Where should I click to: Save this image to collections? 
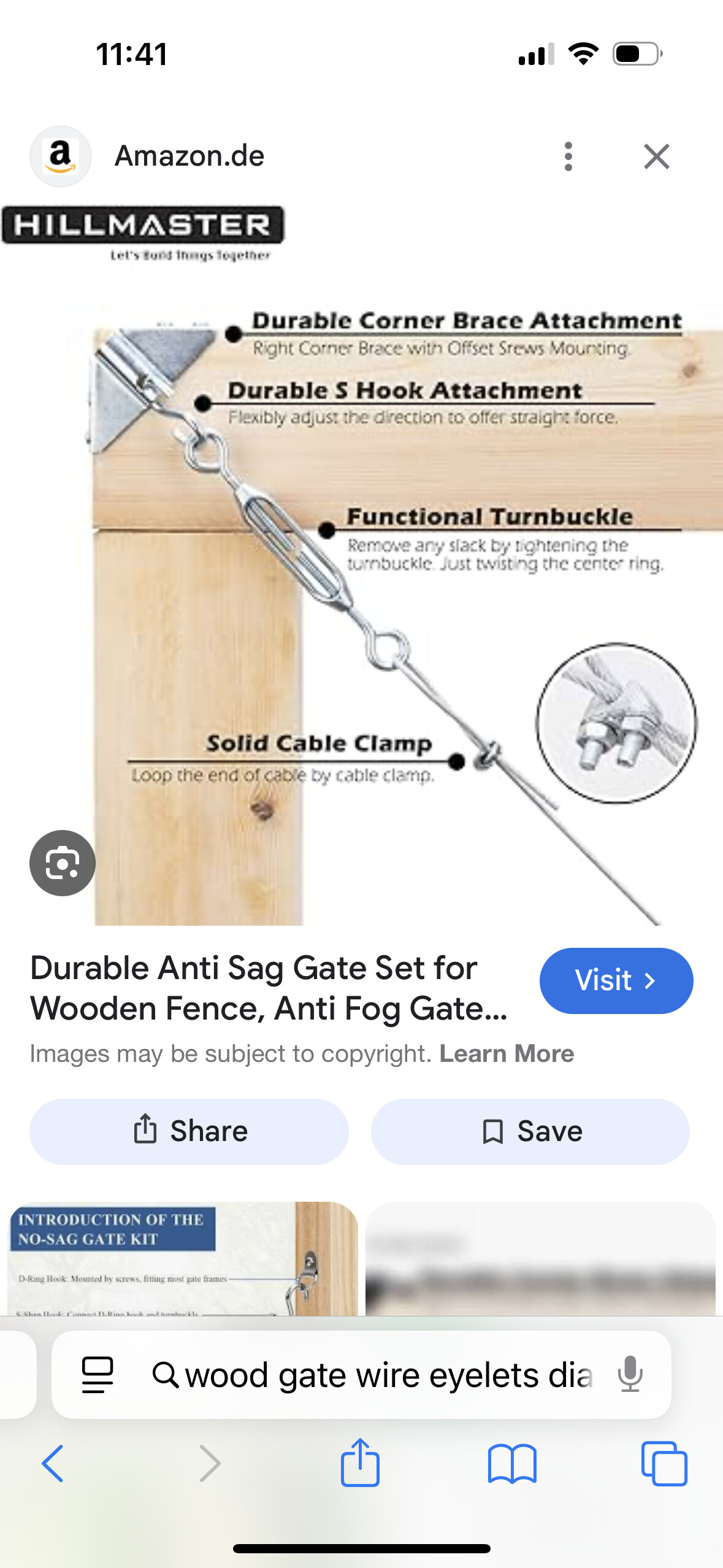pyautogui.click(x=530, y=1131)
